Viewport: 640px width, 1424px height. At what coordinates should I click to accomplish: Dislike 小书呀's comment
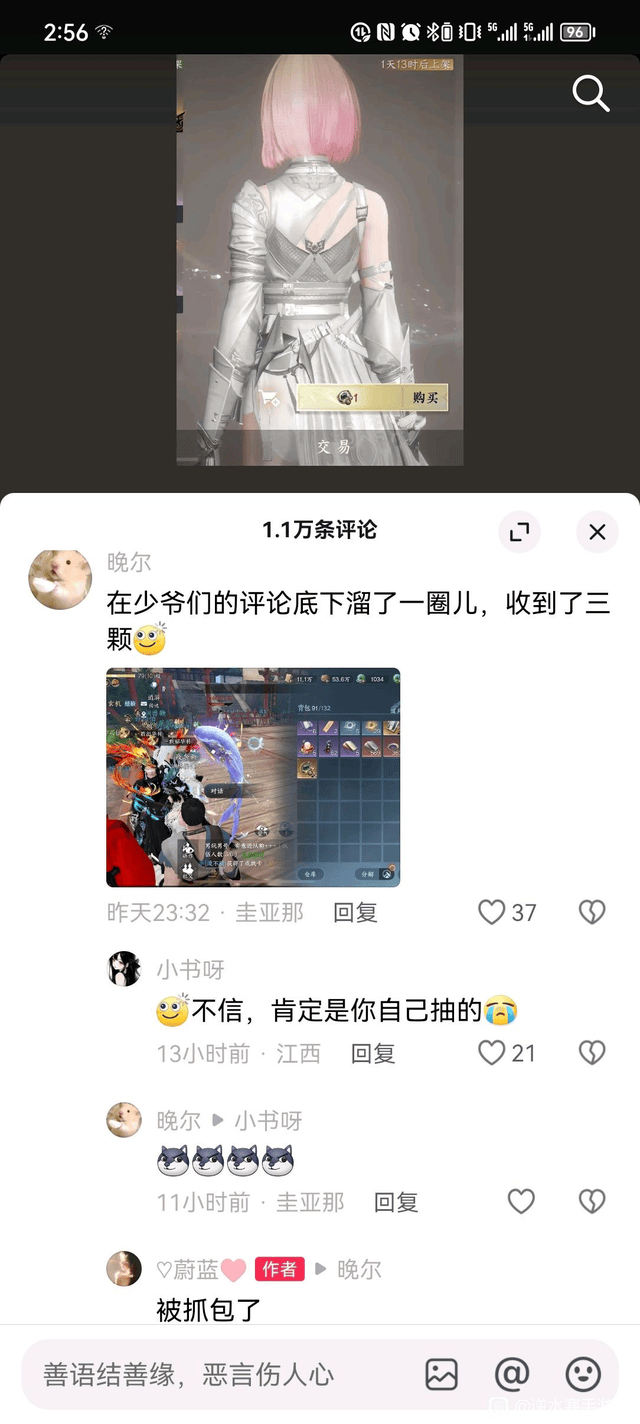tap(592, 1053)
